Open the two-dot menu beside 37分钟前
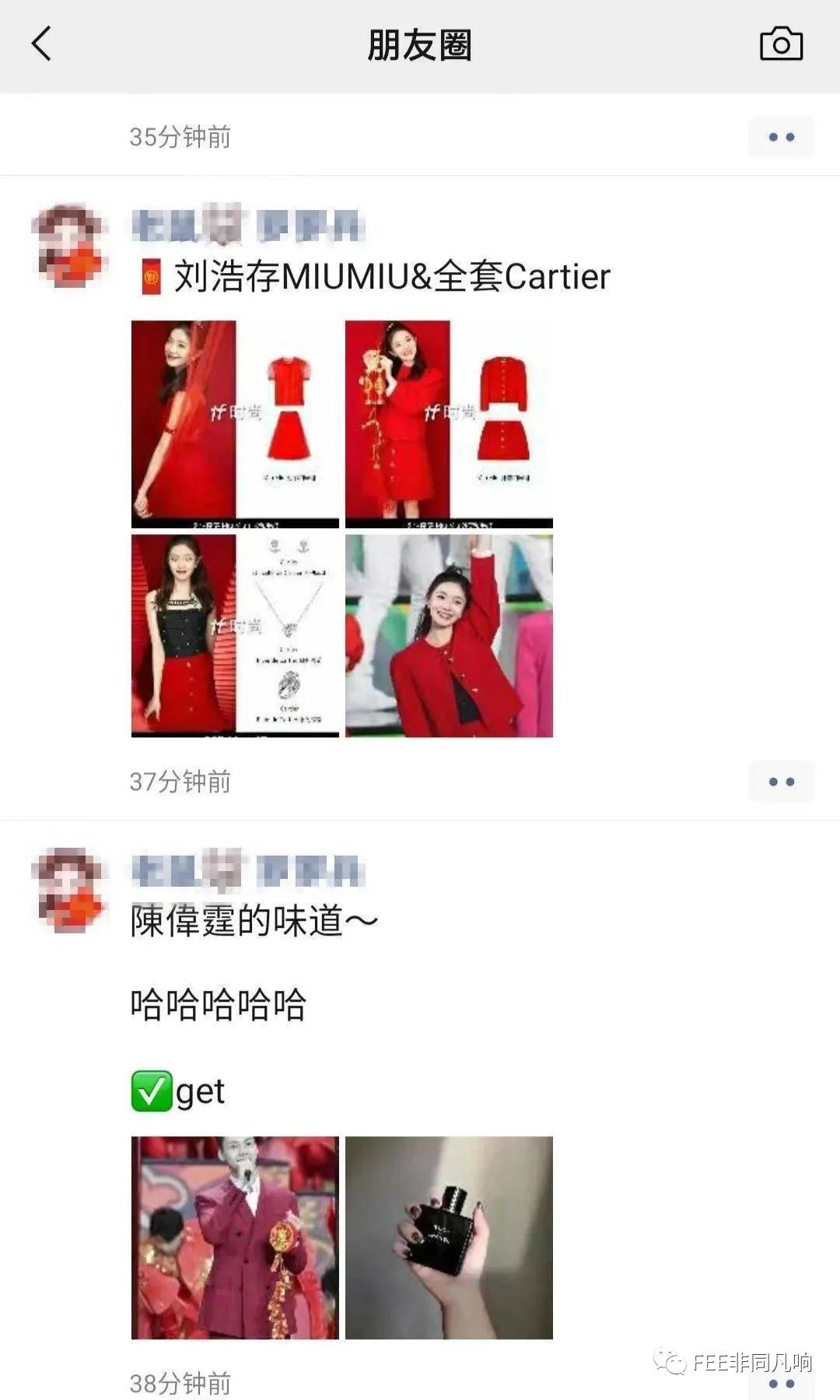 point(782,782)
